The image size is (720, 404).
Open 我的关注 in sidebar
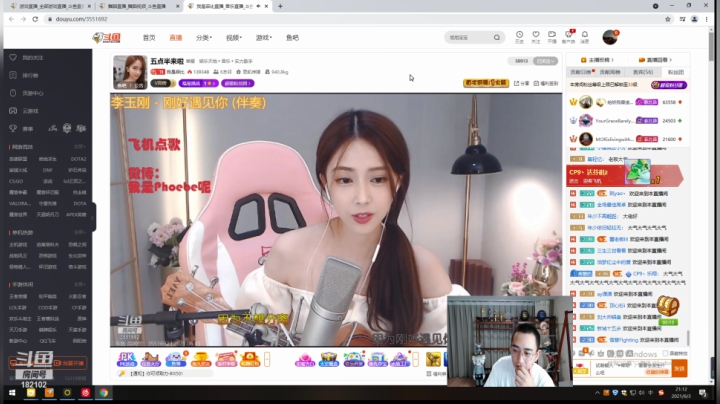(32, 57)
